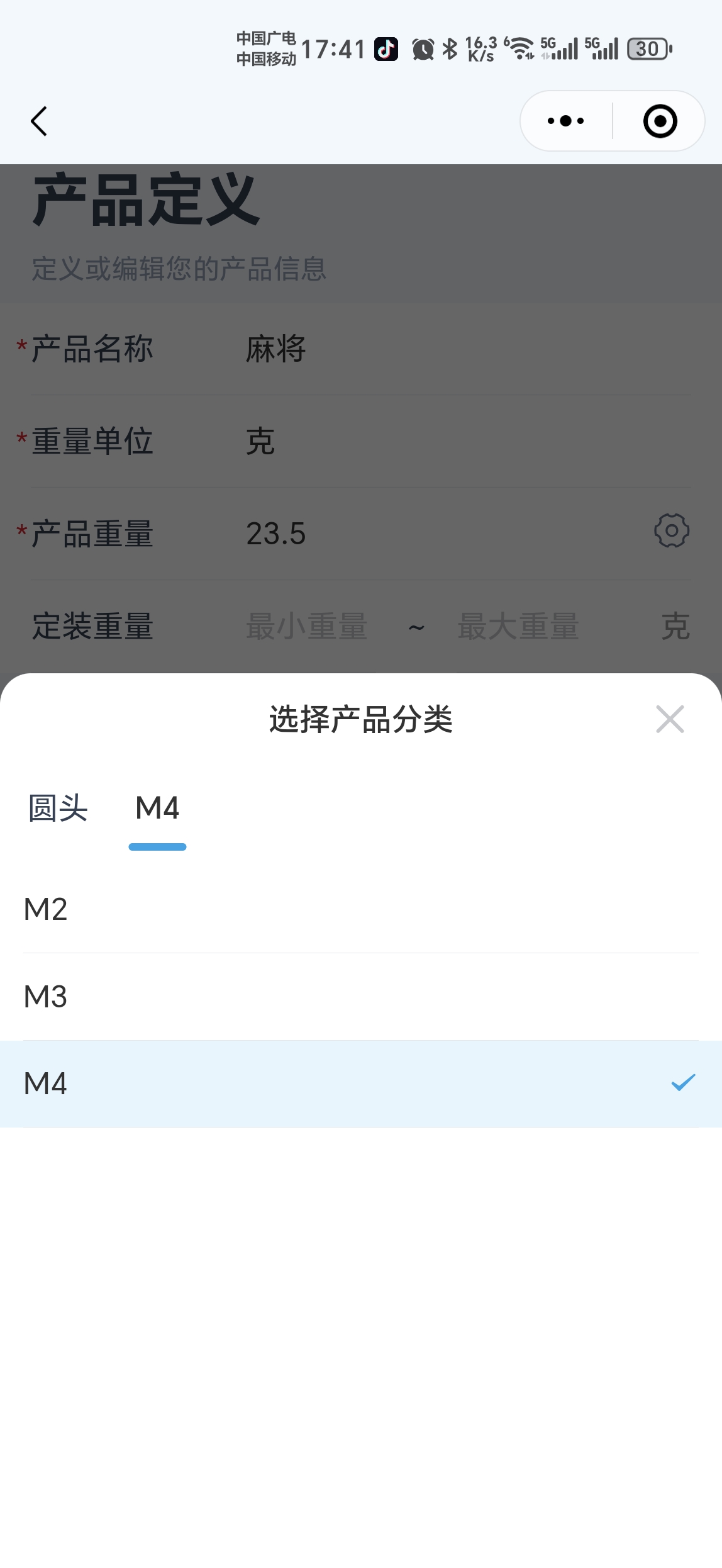Screen dimensions: 722x1568
Task: Select the checked M4 list row
Action: [361, 1084]
